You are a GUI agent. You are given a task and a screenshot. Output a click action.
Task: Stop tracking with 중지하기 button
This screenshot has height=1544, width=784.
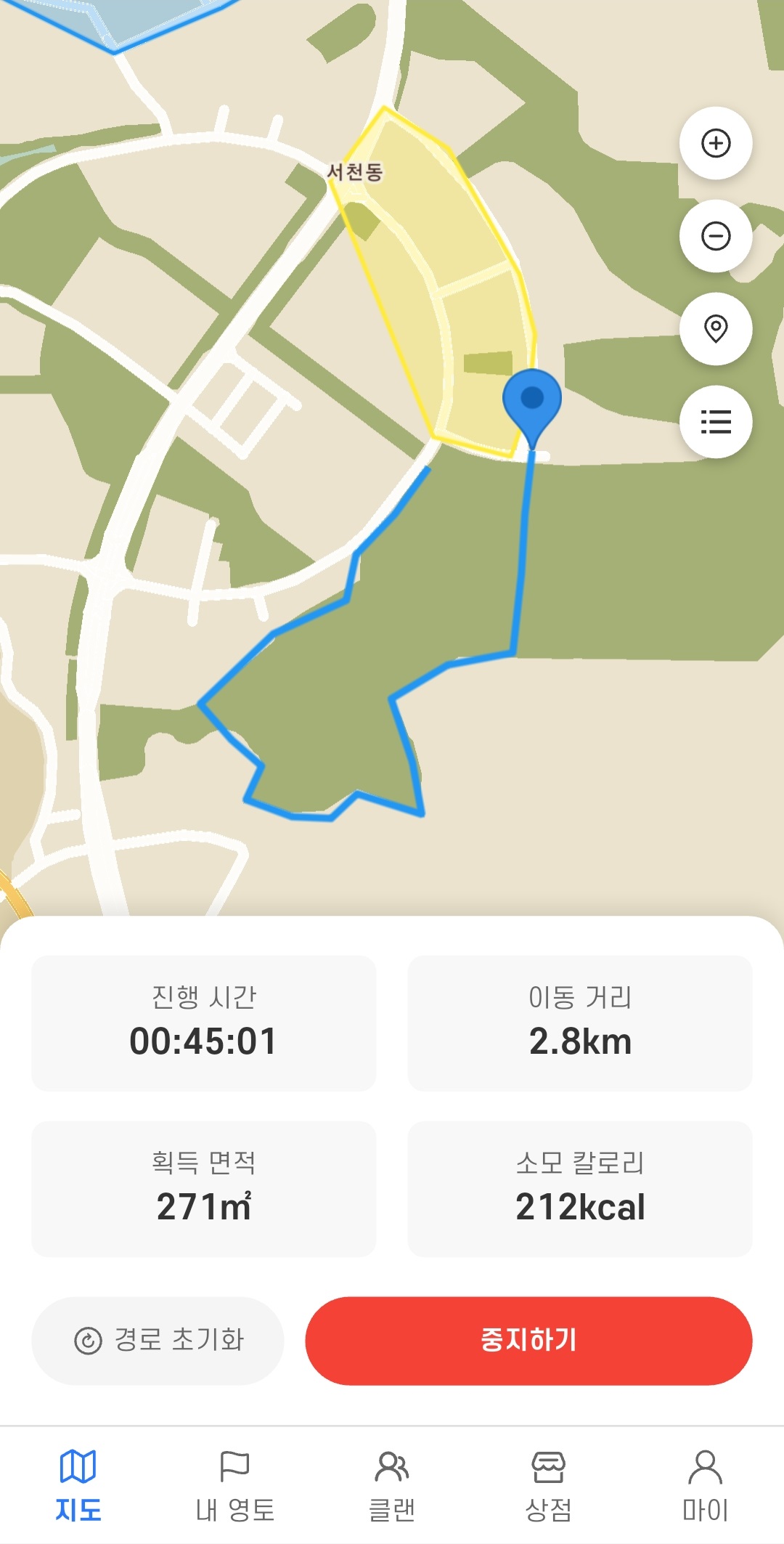(528, 1340)
